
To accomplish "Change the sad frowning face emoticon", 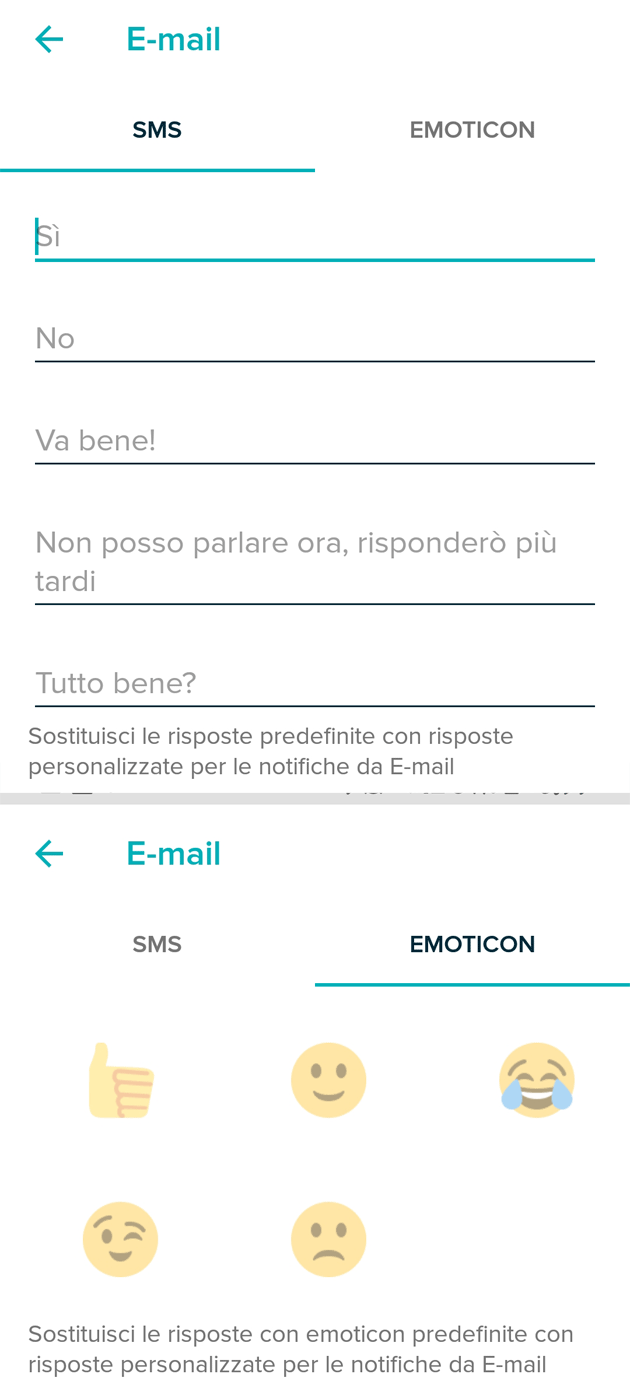I will tap(328, 1239).
